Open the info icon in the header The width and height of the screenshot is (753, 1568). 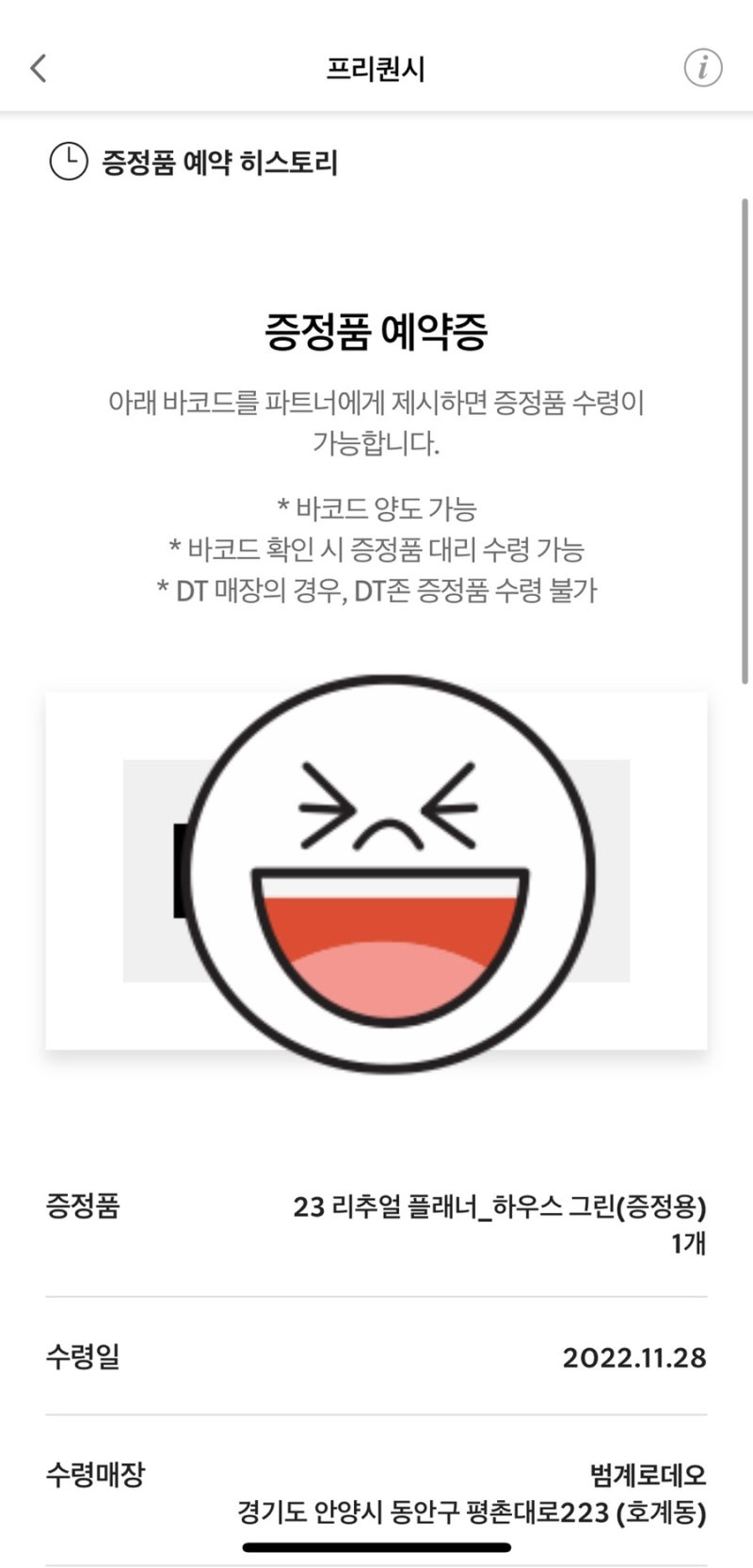(702, 68)
